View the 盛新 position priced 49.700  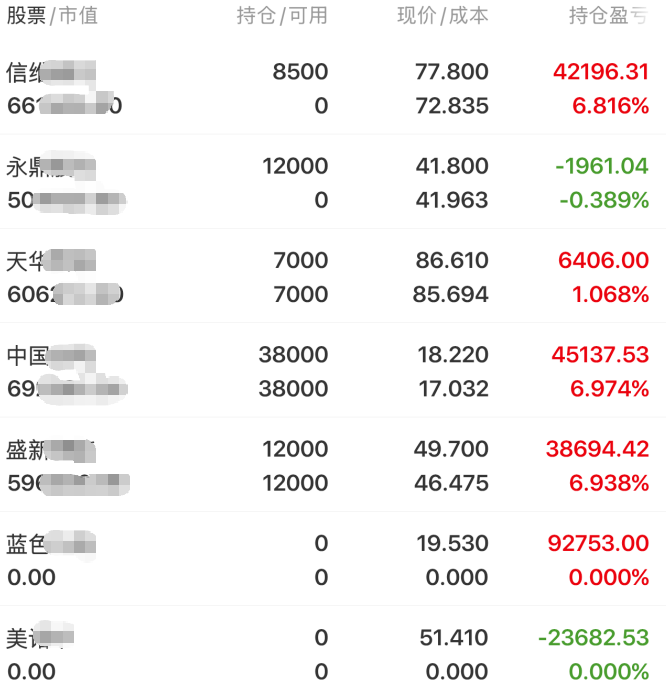click(x=333, y=465)
